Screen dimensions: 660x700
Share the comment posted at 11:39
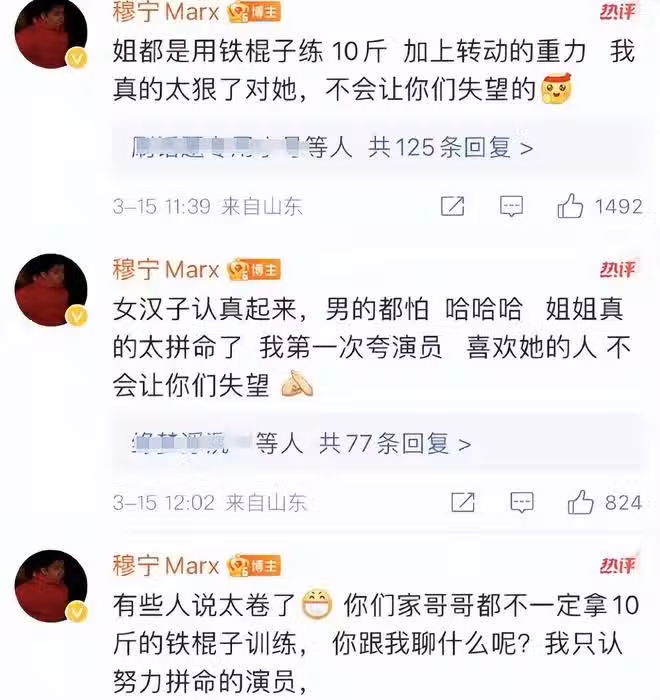click(x=452, y=207)
